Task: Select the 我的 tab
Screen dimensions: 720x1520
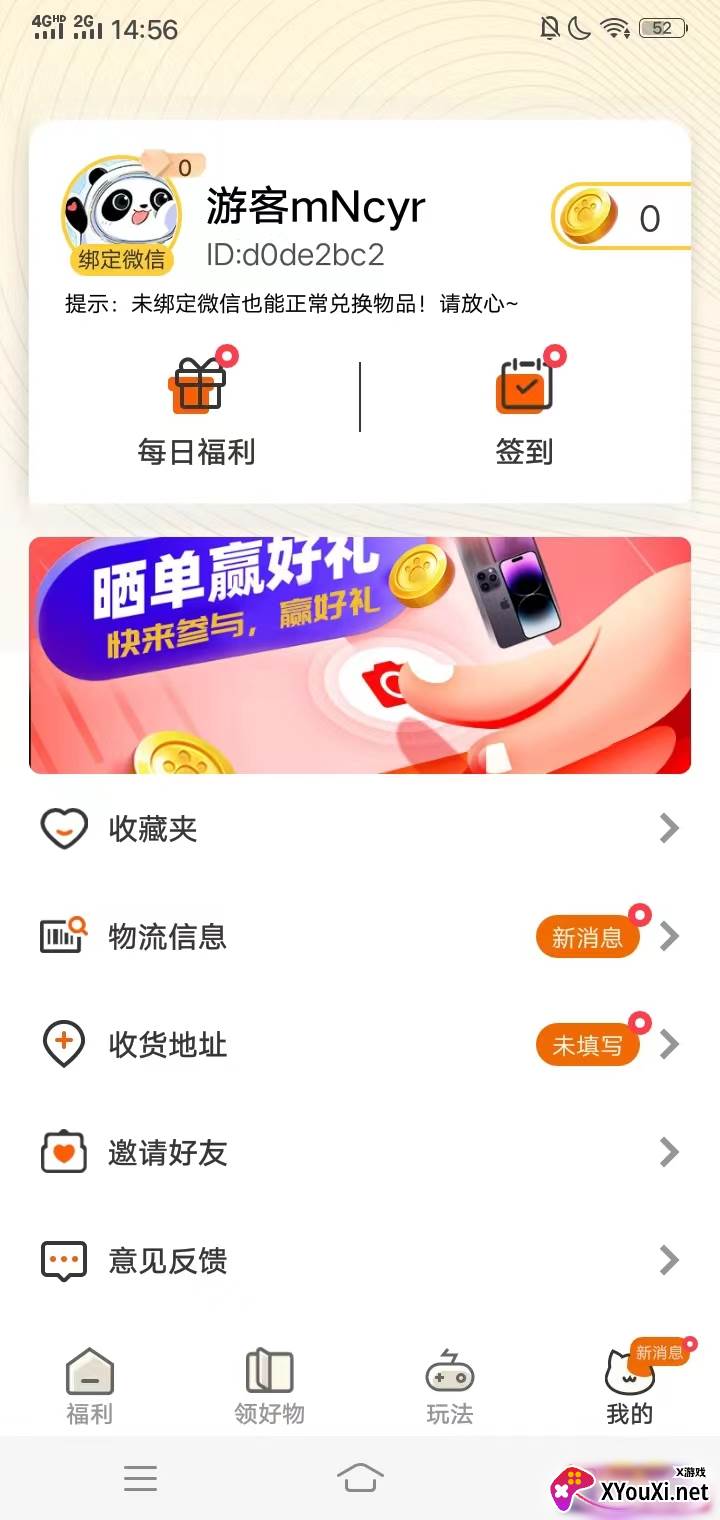Action: (630, 1385)
